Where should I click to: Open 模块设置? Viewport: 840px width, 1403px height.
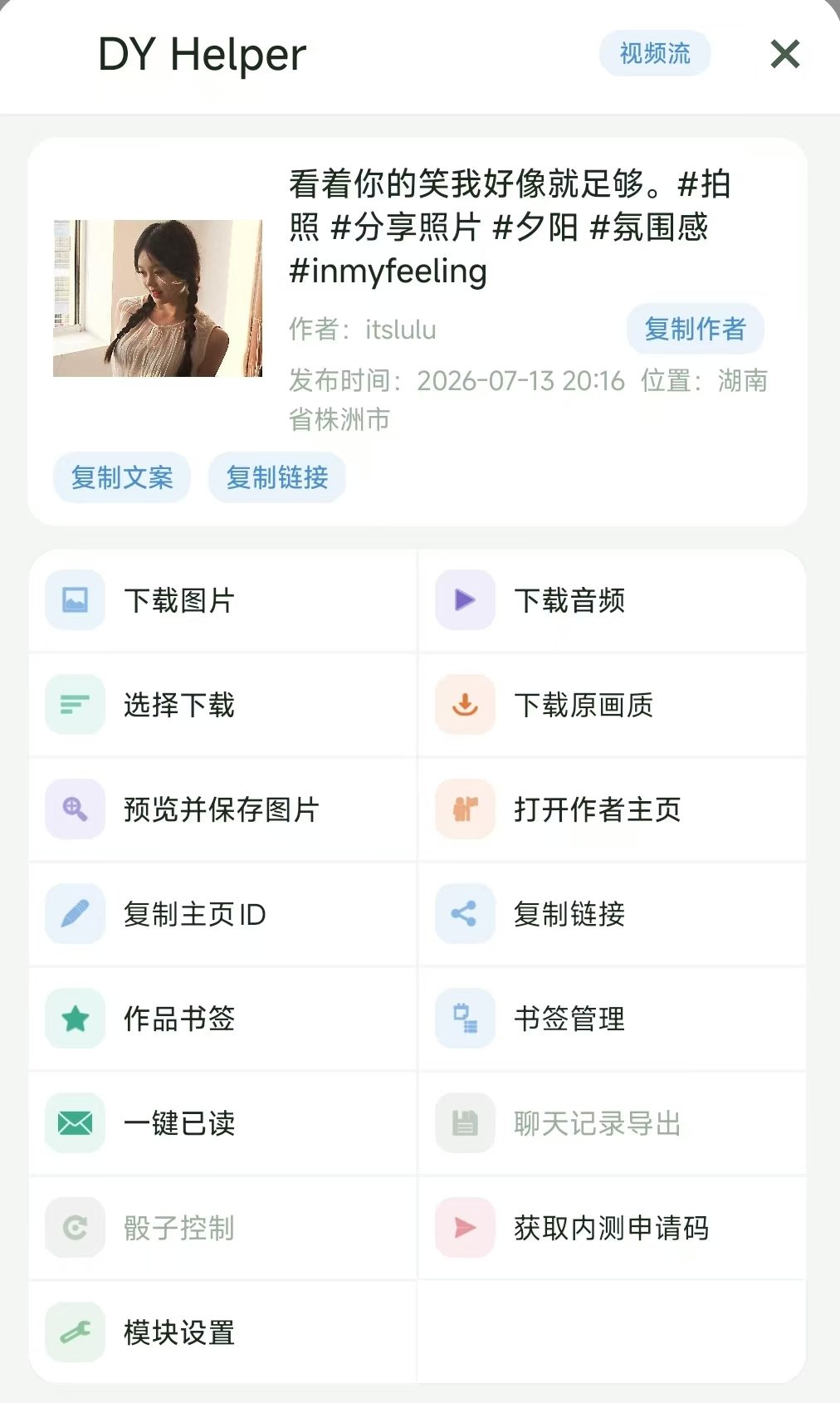point(222,1332)
